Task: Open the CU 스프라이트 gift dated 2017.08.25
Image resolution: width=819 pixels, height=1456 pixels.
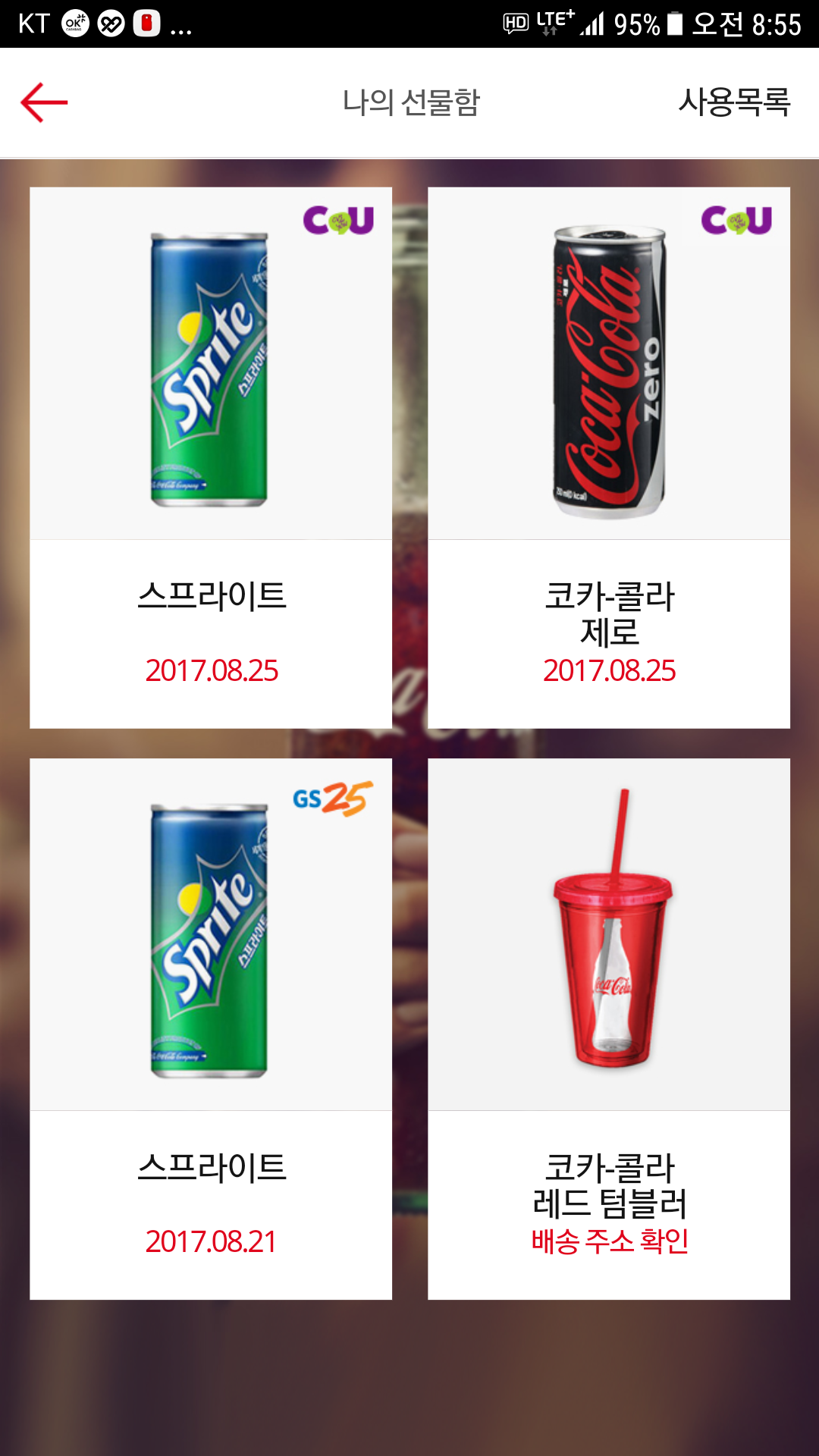Action: 211,457
